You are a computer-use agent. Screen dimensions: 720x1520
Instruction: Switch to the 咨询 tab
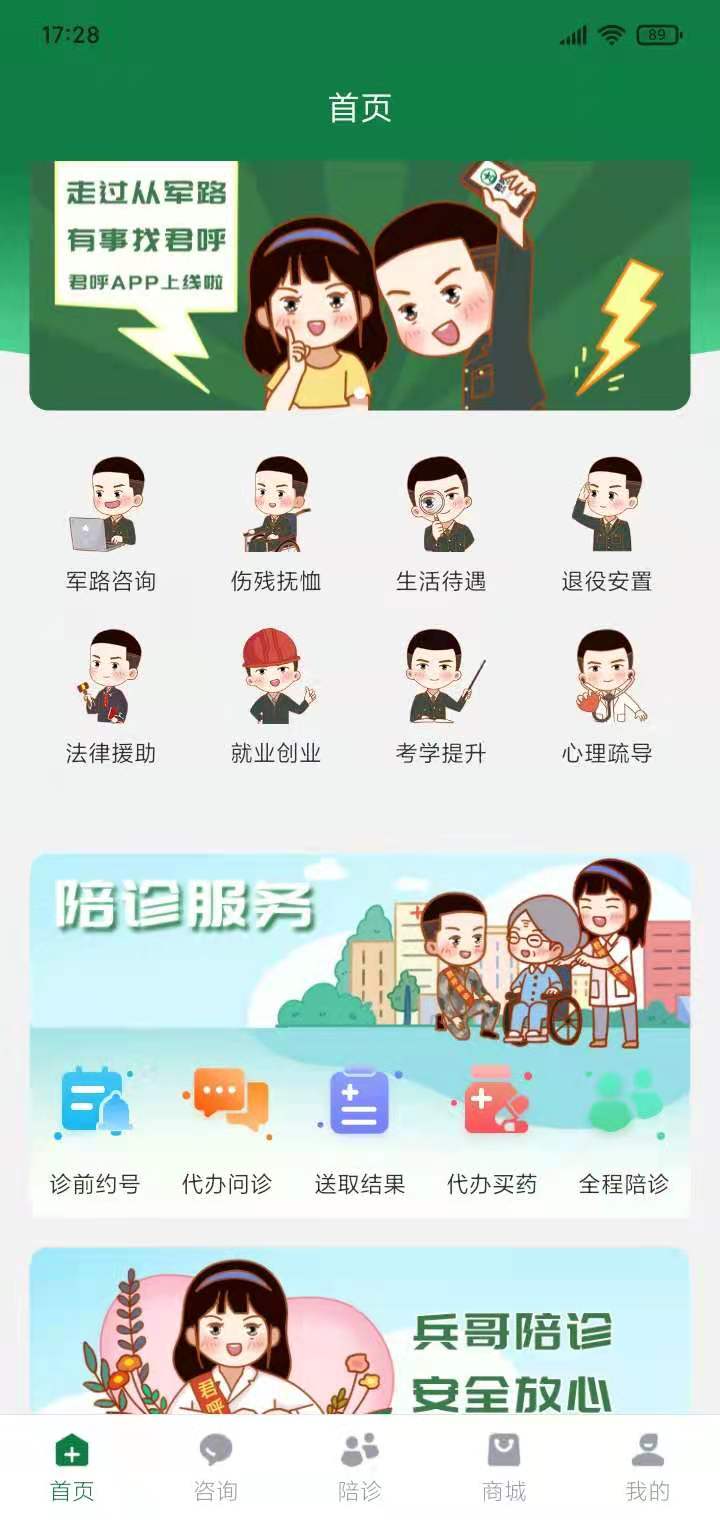(x=216, y=1467)
